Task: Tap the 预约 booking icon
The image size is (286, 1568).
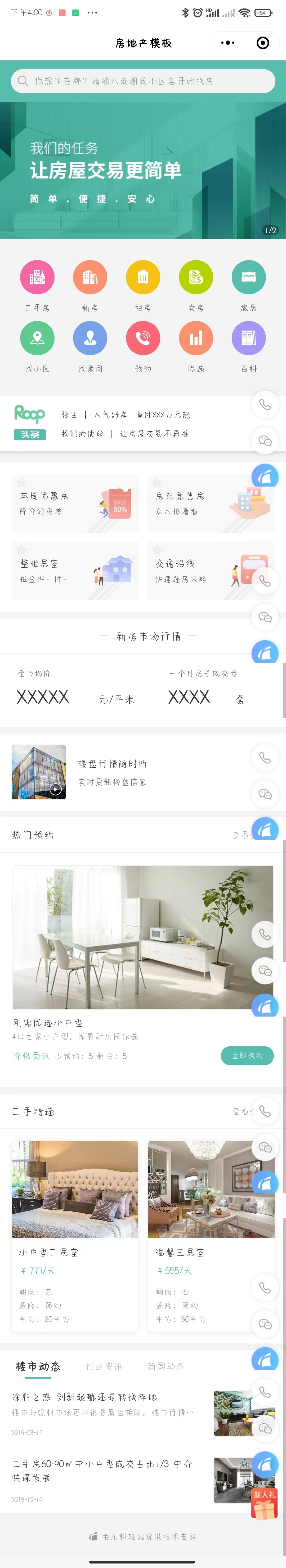Action: pyautogui.click(x=143, y=338)
